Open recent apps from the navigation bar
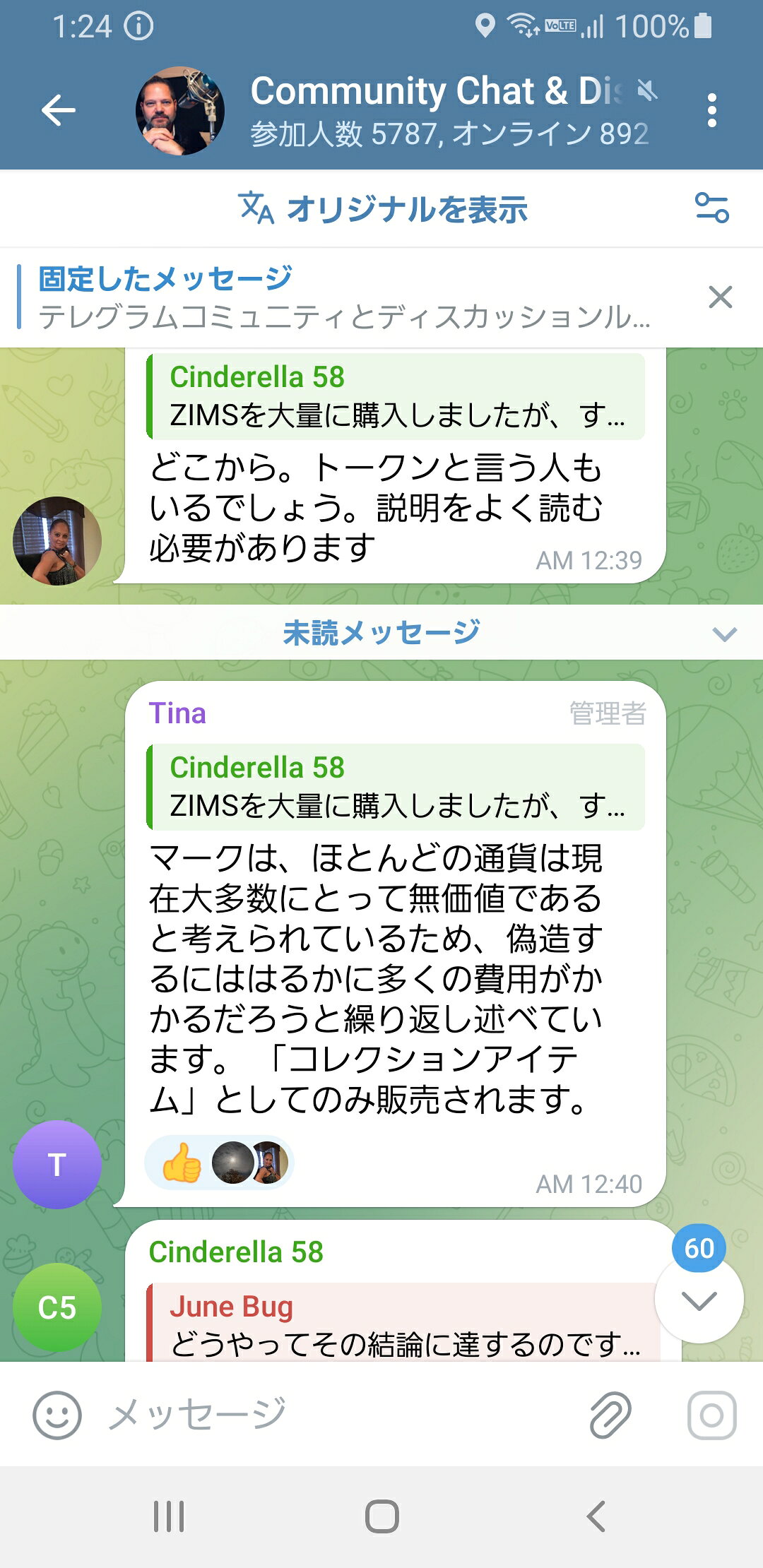The image size is (763, 1568). 169,1516
